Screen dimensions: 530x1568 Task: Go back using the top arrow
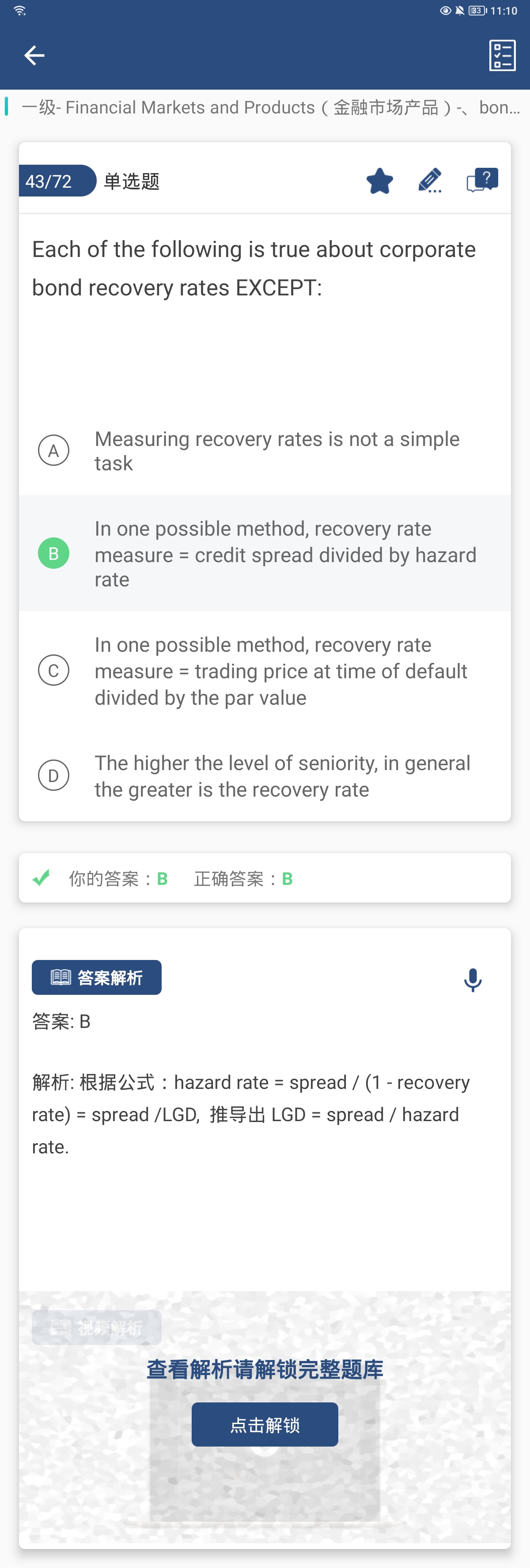[x=34, y=55]
